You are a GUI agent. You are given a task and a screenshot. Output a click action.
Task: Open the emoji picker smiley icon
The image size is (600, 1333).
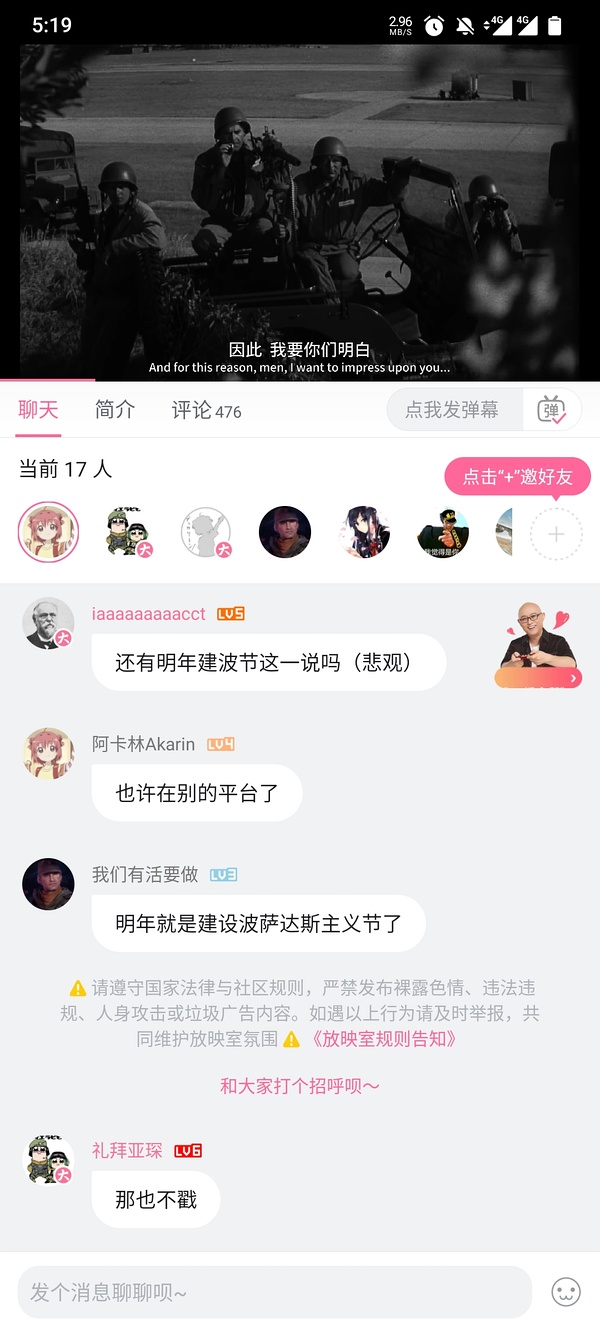(566, 1292)
